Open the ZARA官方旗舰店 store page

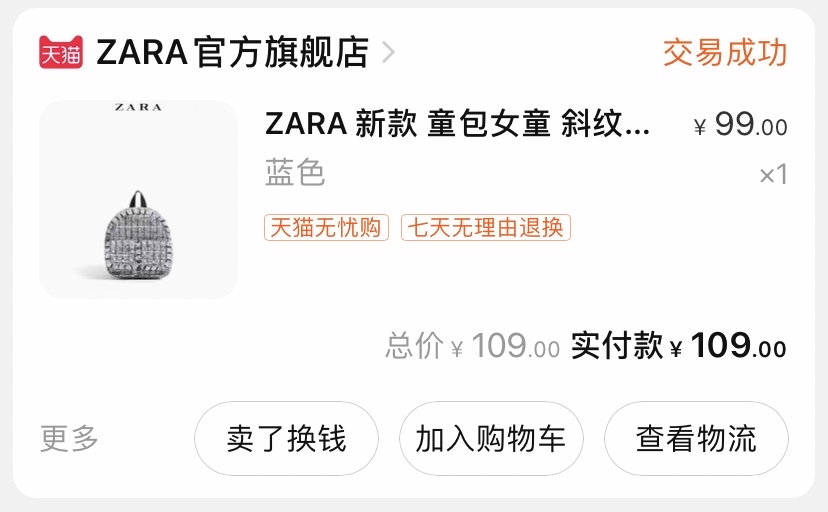[232, 52]
